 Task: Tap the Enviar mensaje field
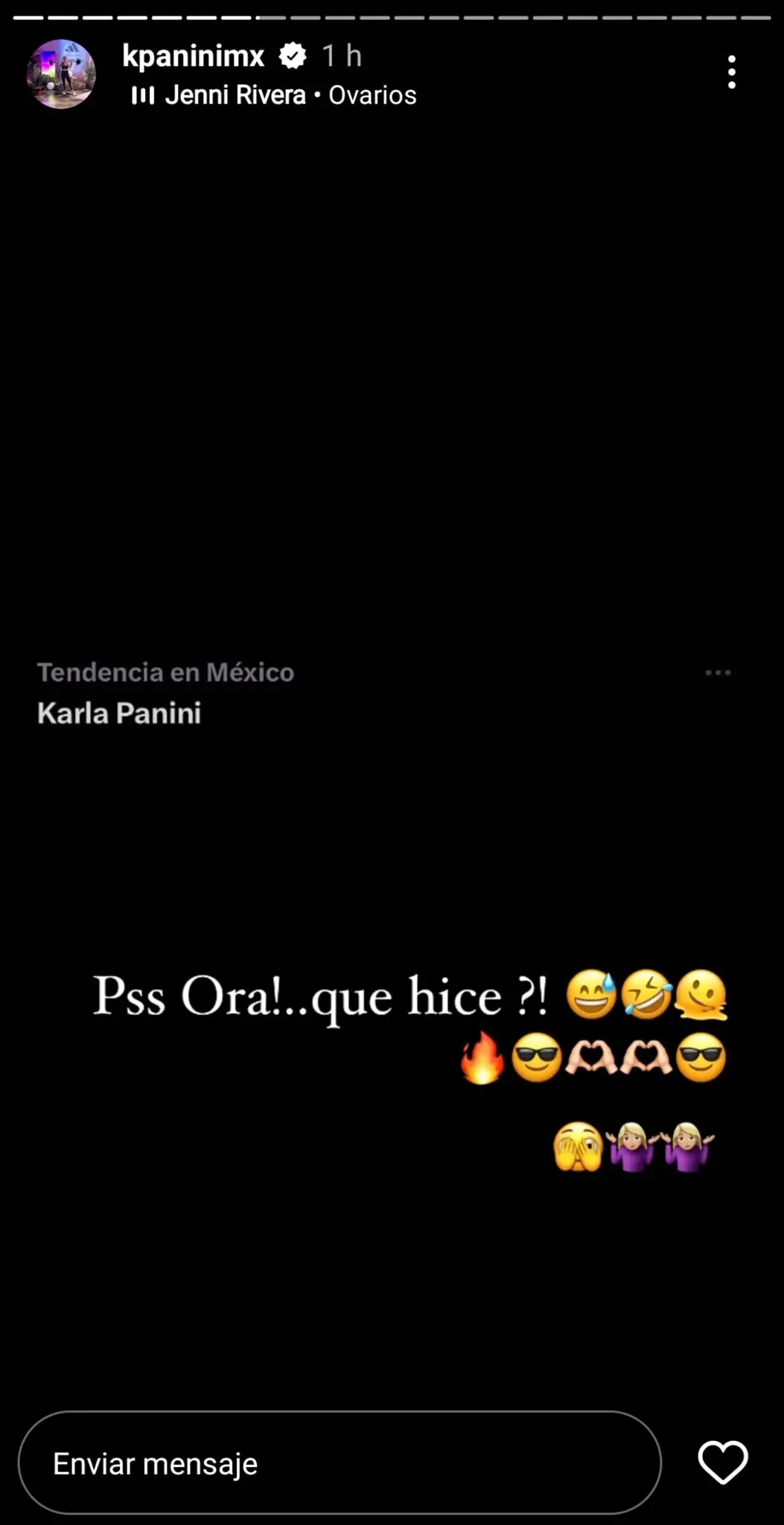pyautogui.click(x=339, y=1463)
